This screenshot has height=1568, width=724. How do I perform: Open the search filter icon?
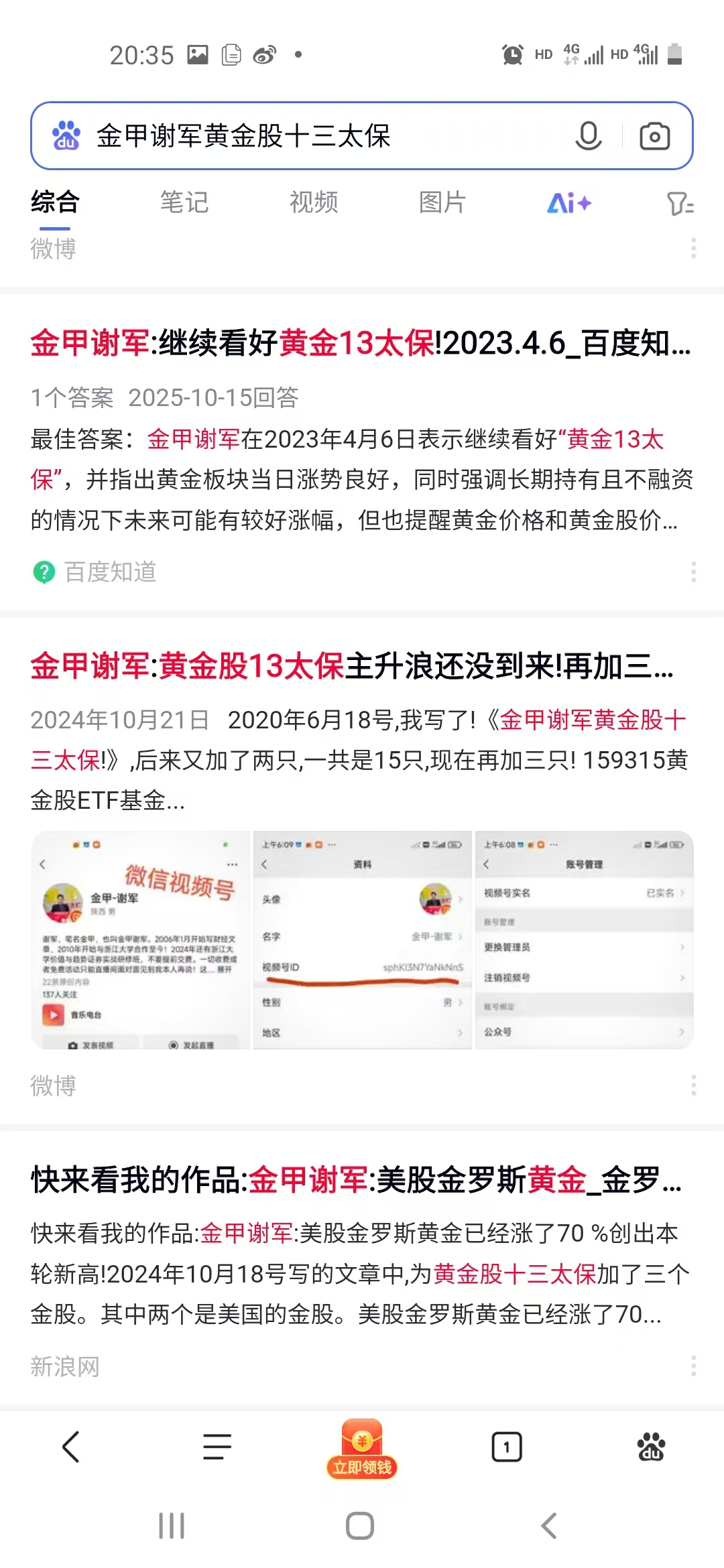coord(680,203)
